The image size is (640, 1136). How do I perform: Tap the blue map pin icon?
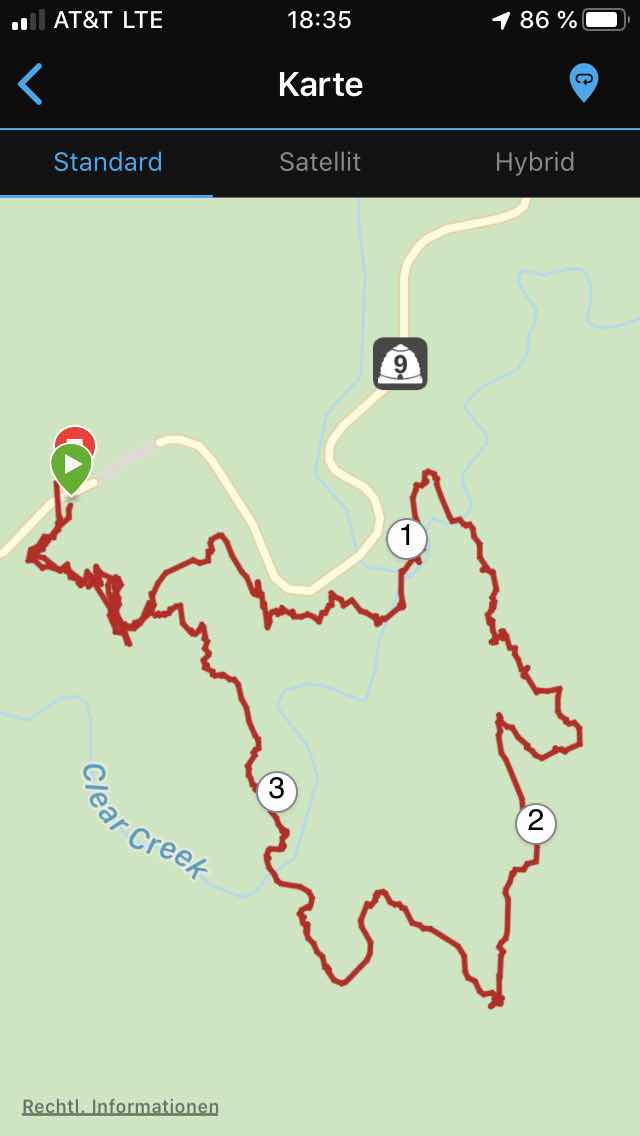583,83
